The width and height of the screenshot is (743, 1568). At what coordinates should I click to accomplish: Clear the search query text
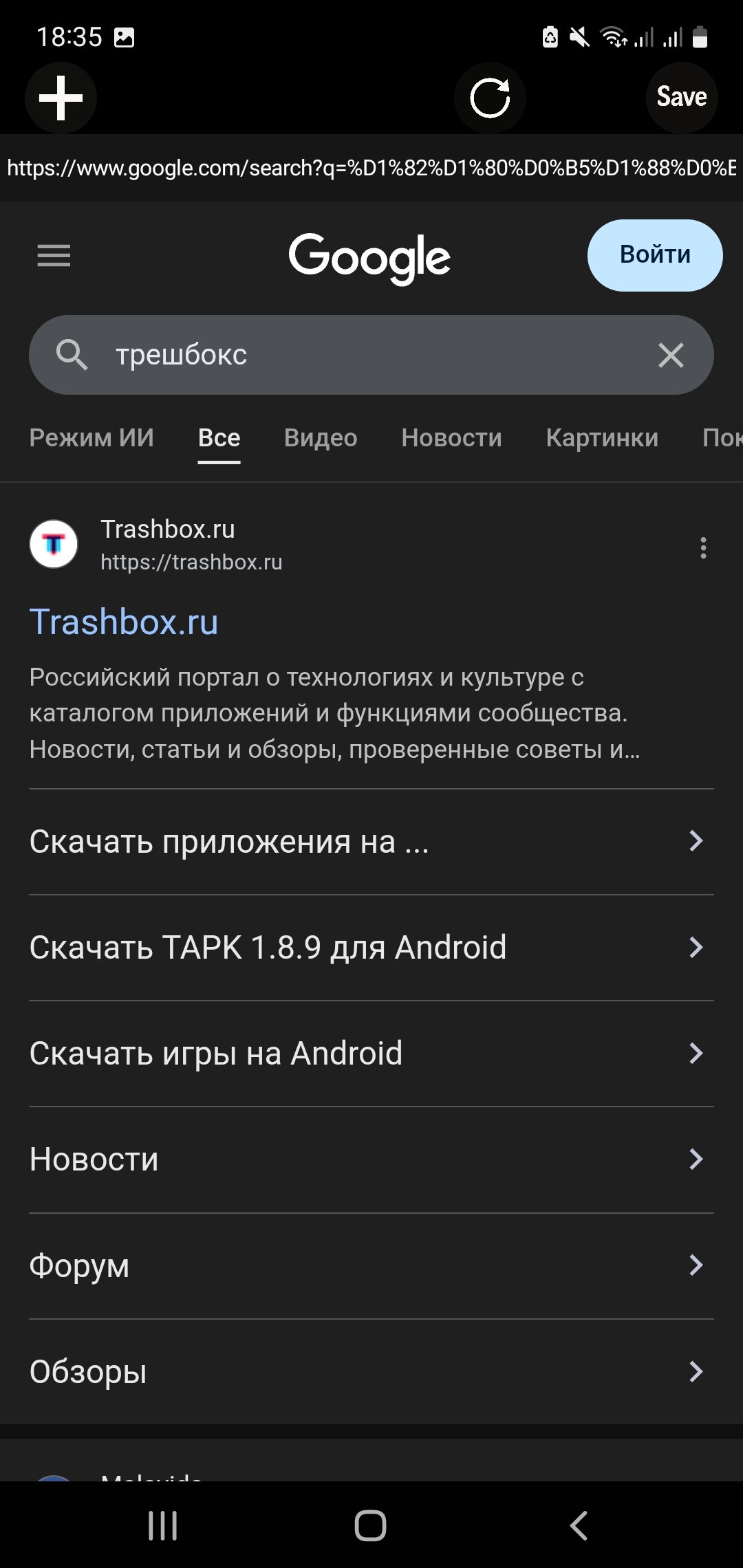tap(671, 355)
